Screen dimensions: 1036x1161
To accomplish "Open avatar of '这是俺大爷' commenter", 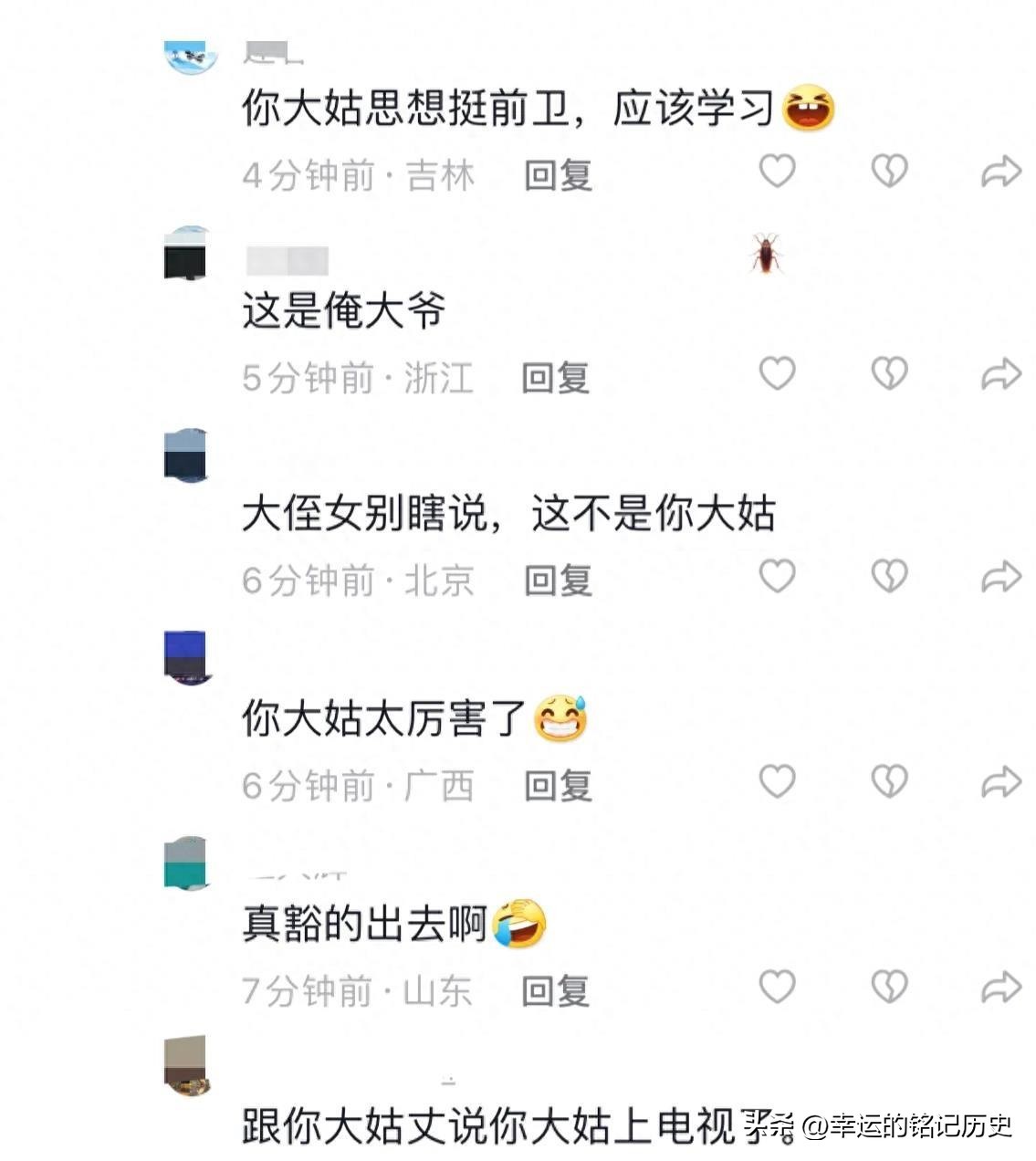I will coord(186,253).
